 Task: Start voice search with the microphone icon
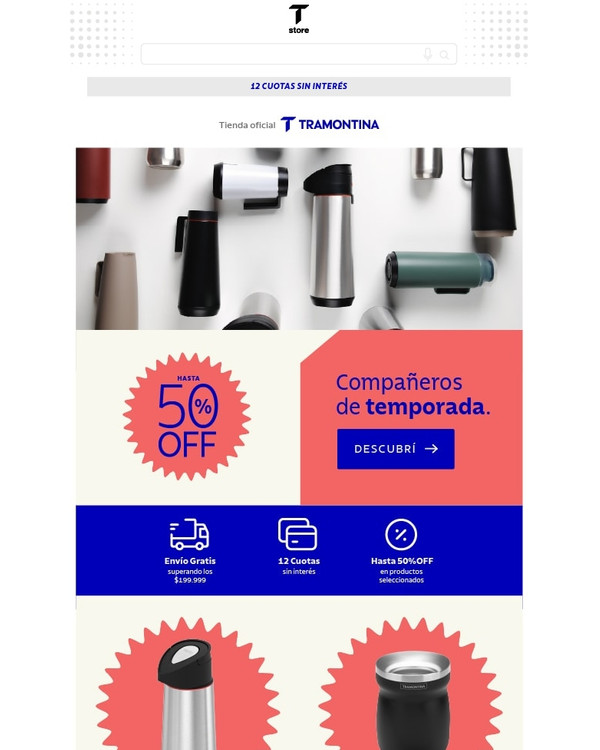428,54
